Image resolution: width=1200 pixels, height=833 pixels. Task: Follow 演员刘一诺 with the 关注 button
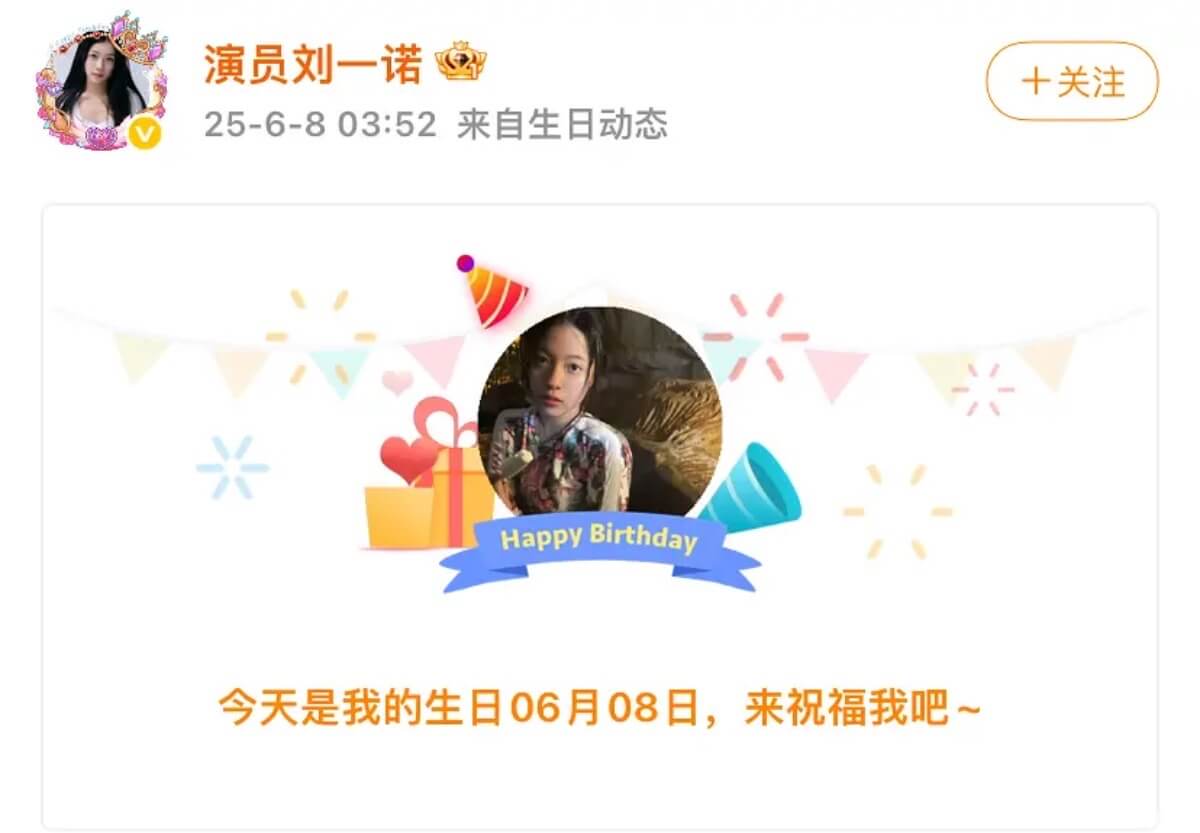[1072, 82]
